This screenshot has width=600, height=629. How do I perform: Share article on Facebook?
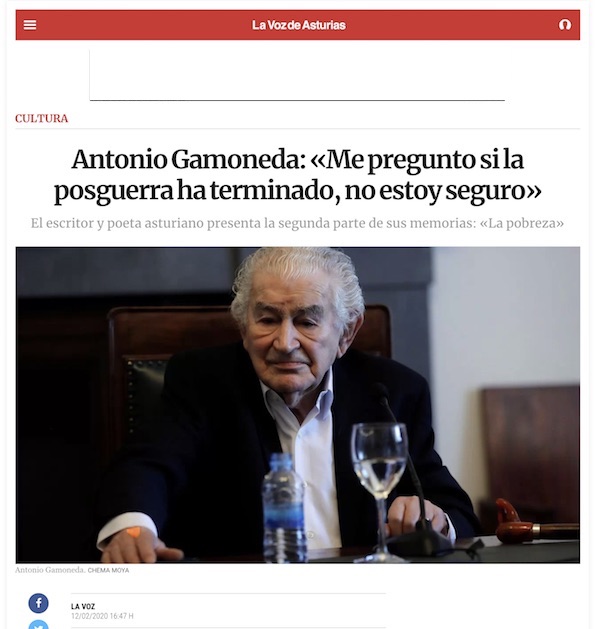coord(38,603)
